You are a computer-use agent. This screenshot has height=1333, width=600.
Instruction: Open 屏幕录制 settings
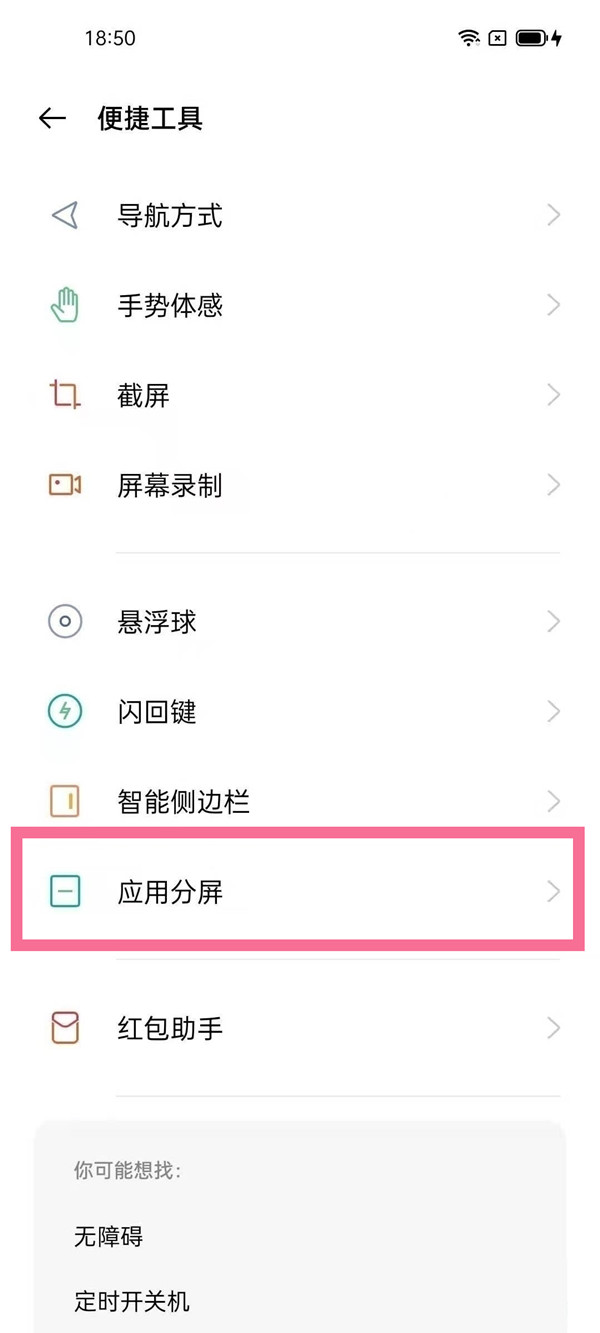point(170,486)
